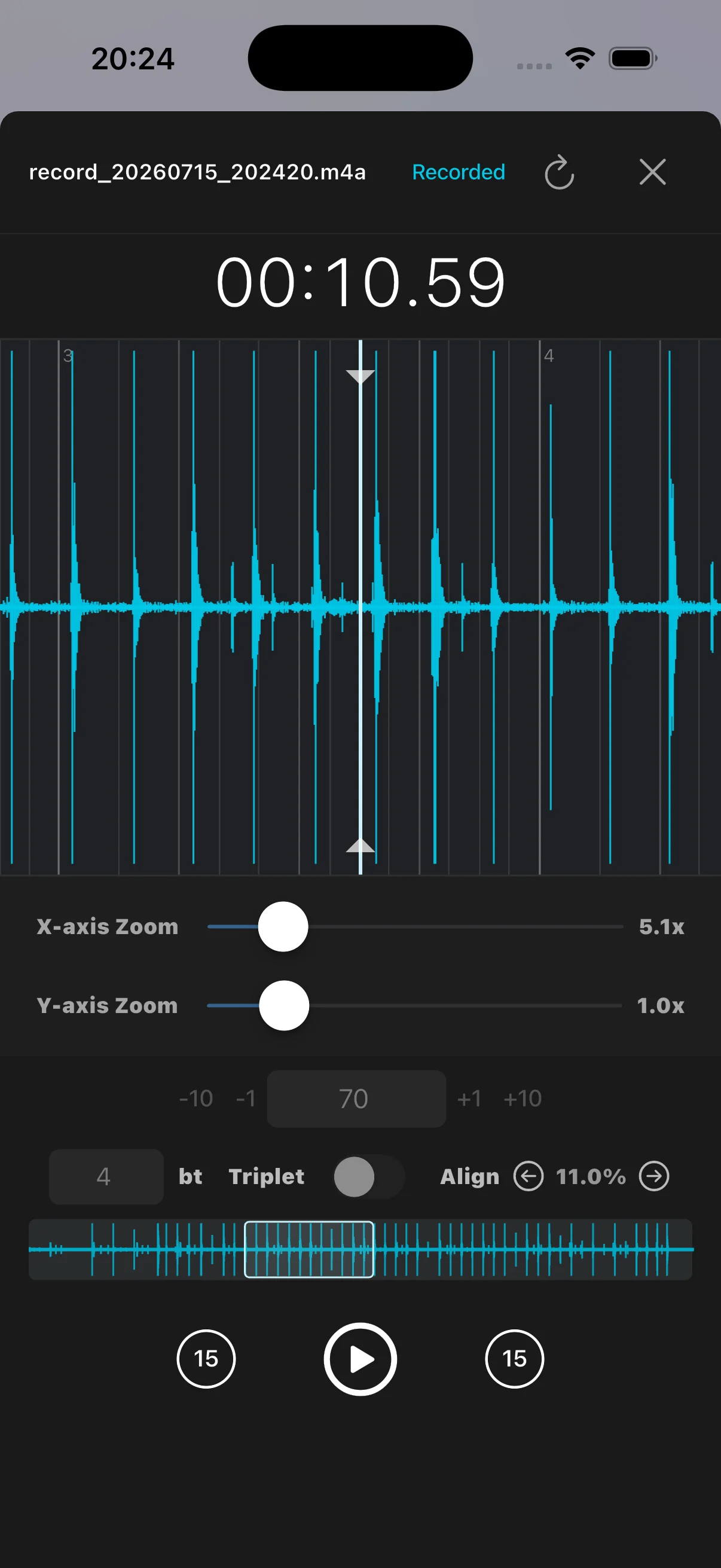The height and width of the screenshot is (1568, 721).
Task: Close the recording viewer
Action: (x=652, y=172)
